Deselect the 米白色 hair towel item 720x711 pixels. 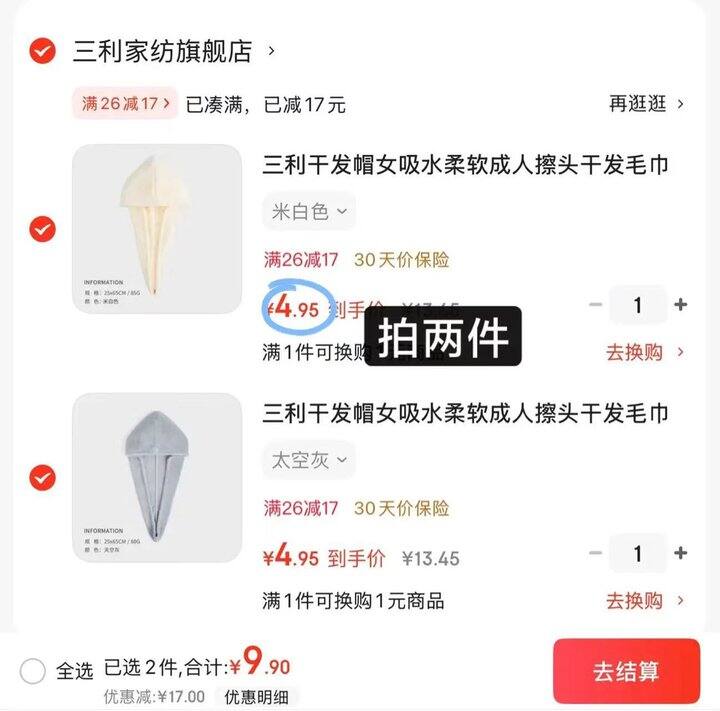pos(42,229)
